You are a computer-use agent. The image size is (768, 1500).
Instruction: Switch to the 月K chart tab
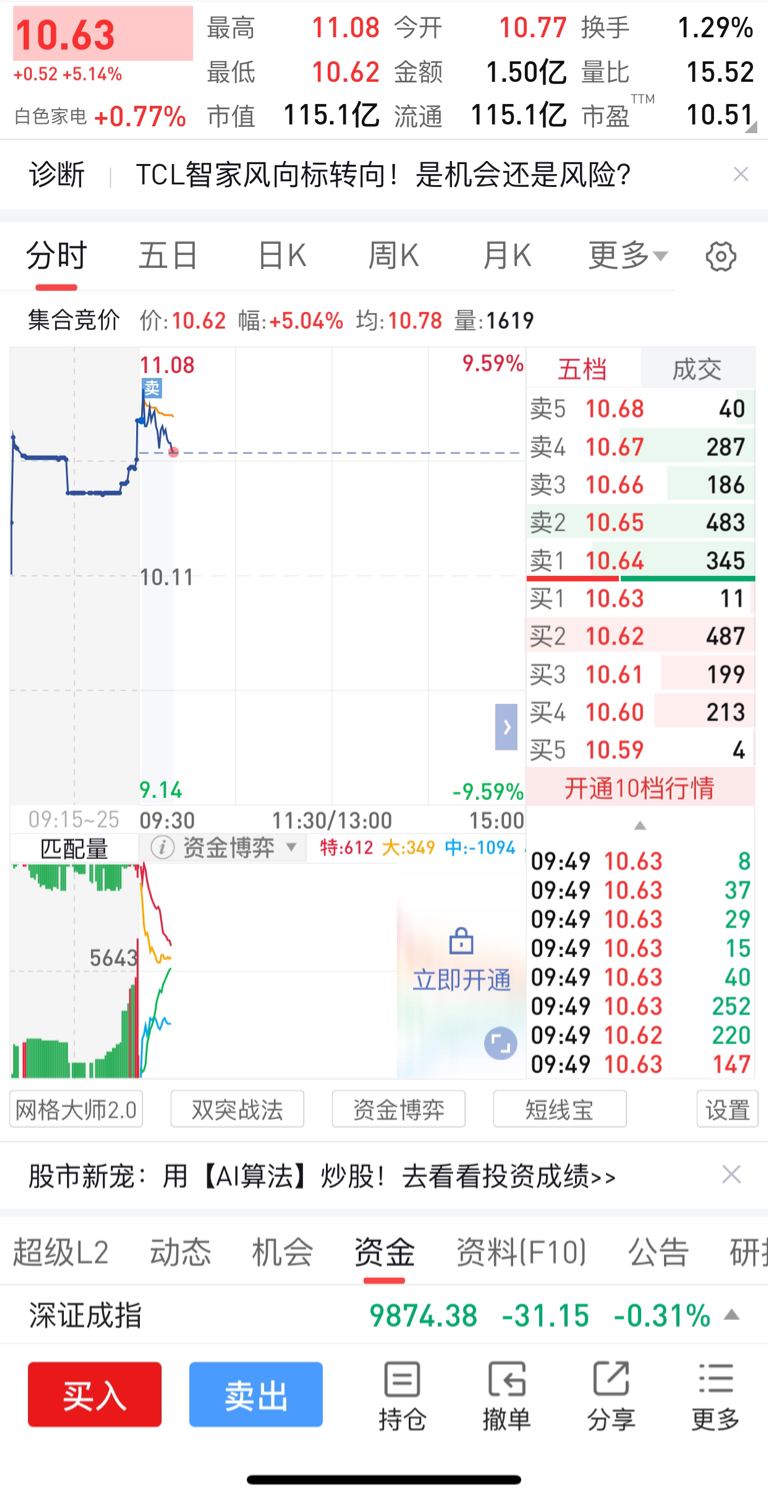click(506, 256)
